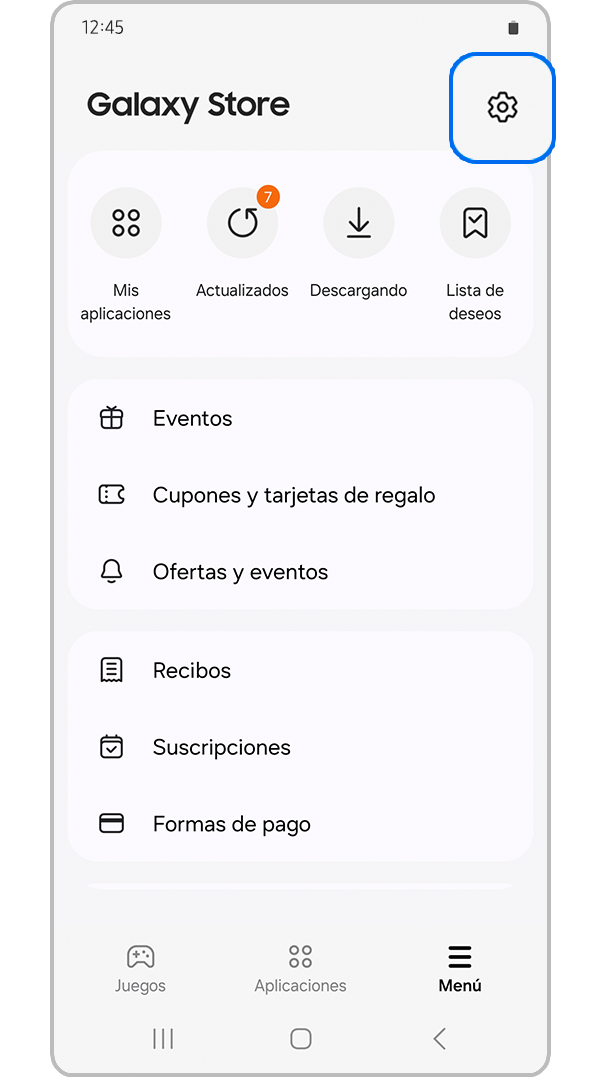Viewport: 600px width, 1077px height.
Task: Open the Descargando downloads section
Action: [358, 224]
